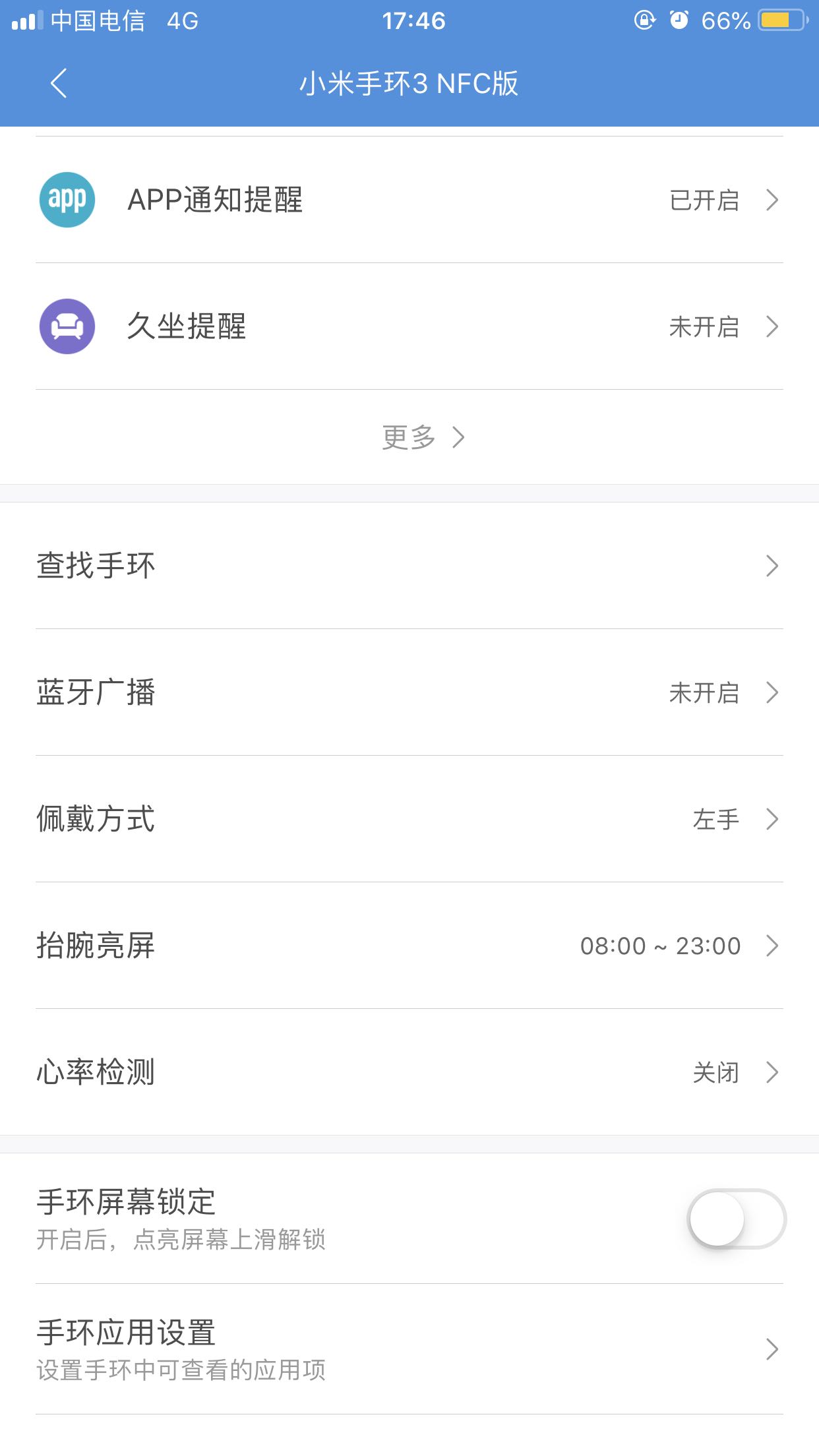Open 手环应用设置 page

[409, 1349]
